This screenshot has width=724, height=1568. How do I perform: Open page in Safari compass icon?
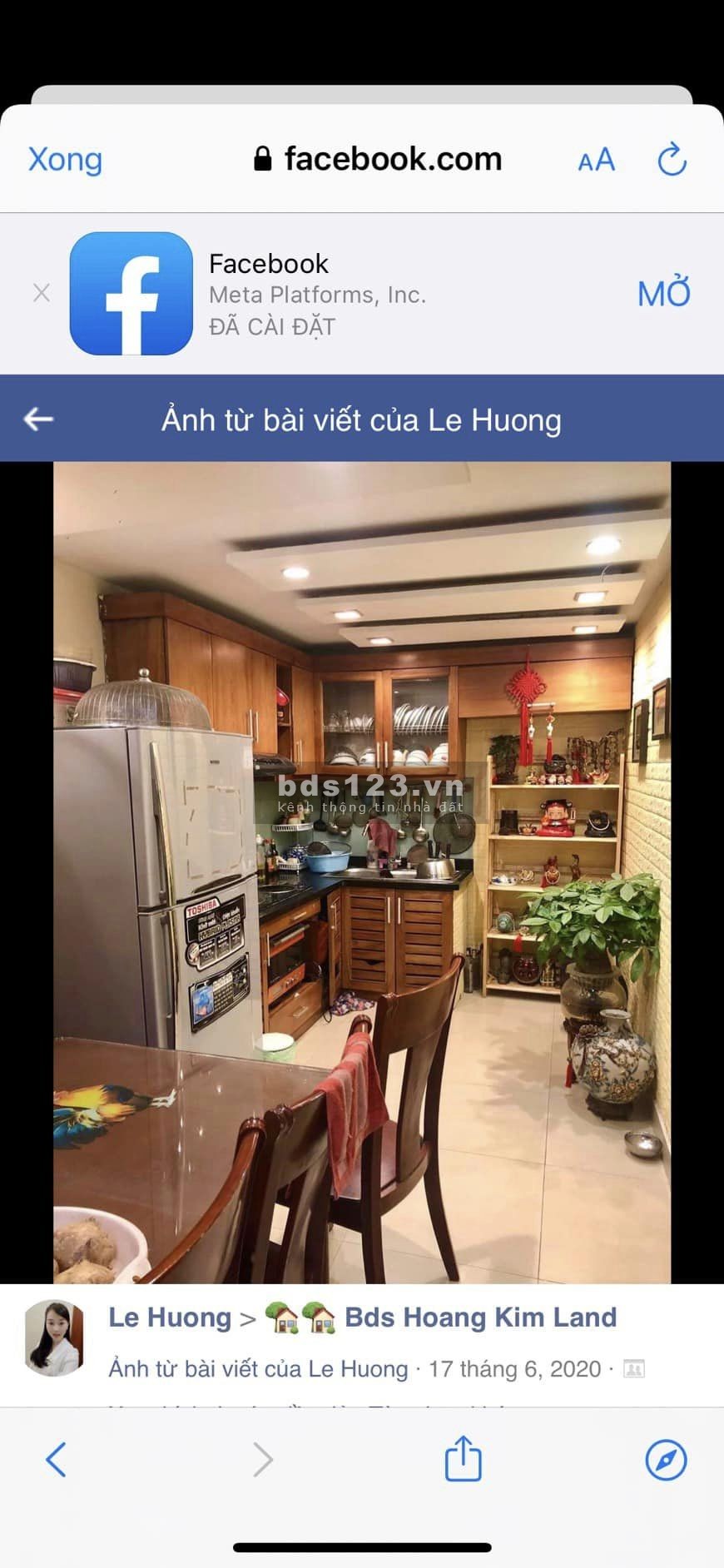[666, 1459]
